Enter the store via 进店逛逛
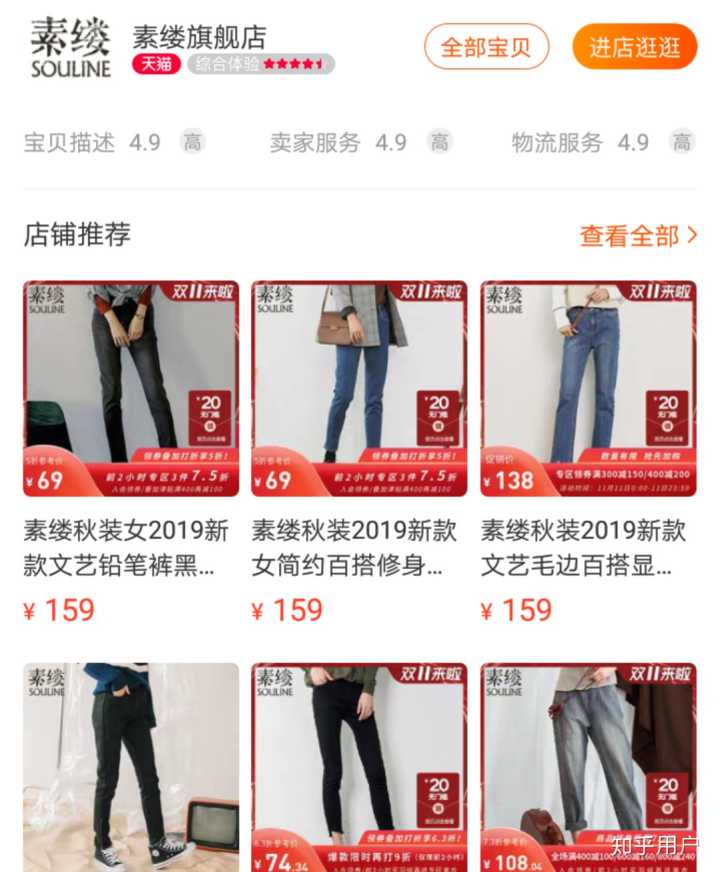 point(634,47)
